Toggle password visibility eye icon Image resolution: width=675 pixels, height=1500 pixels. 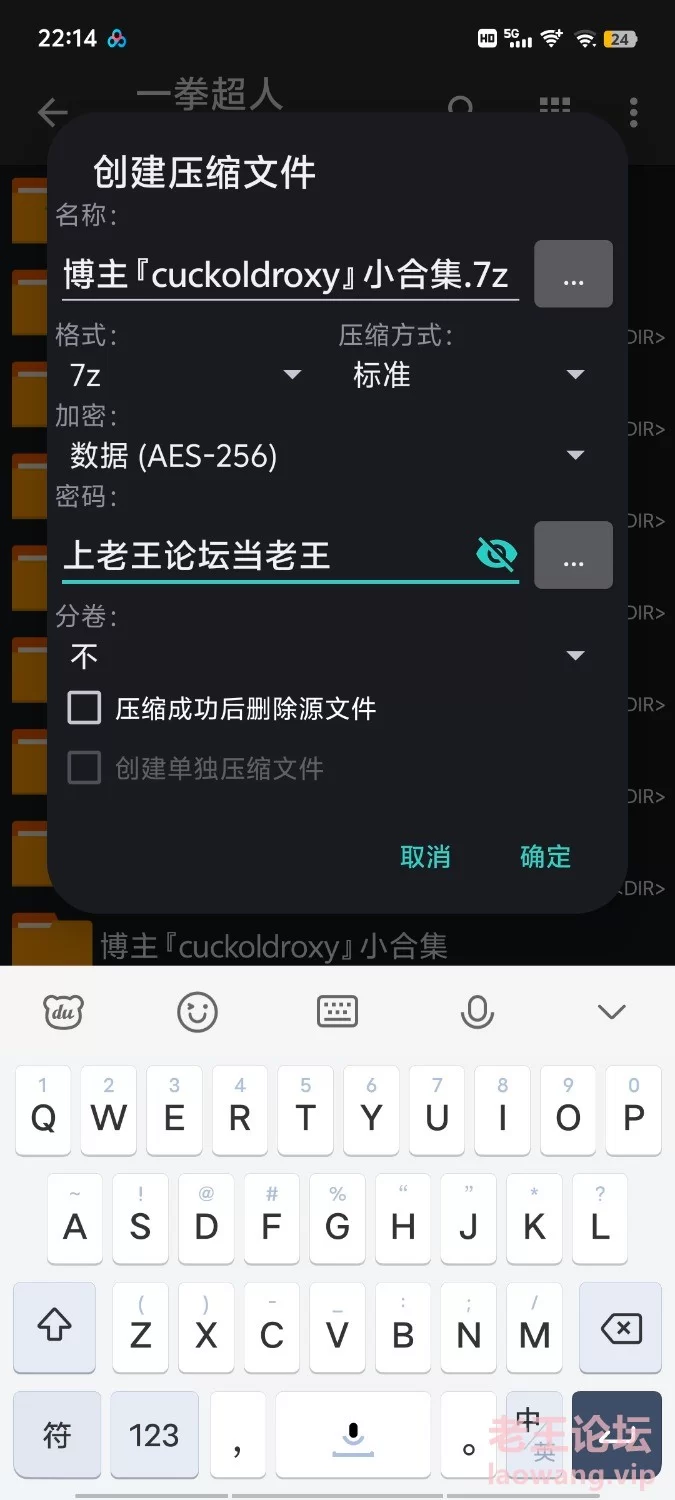(496, 553)
